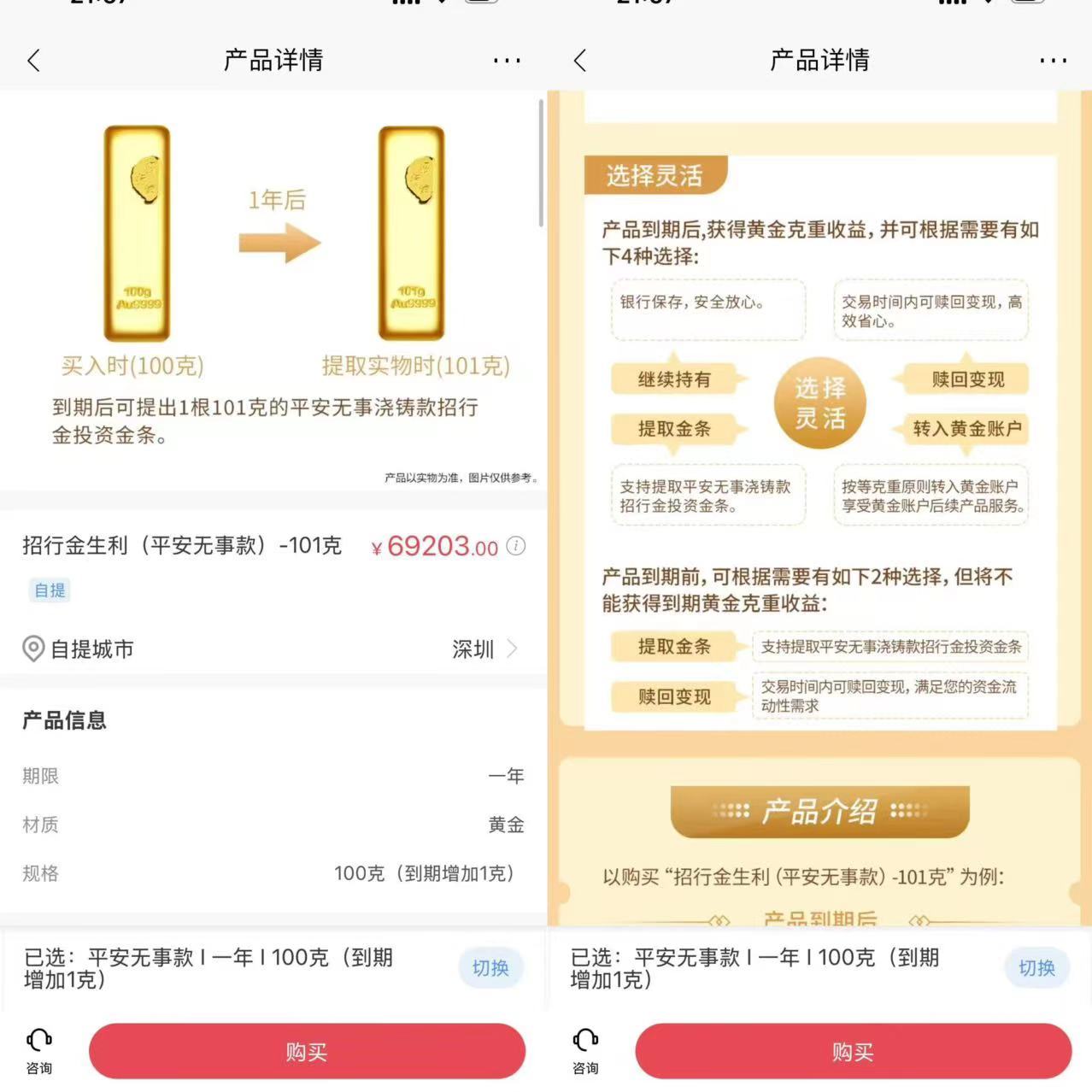Go back from the page showing 选择灵活
Screen dimensions: 1092x1092
point(580,61)
